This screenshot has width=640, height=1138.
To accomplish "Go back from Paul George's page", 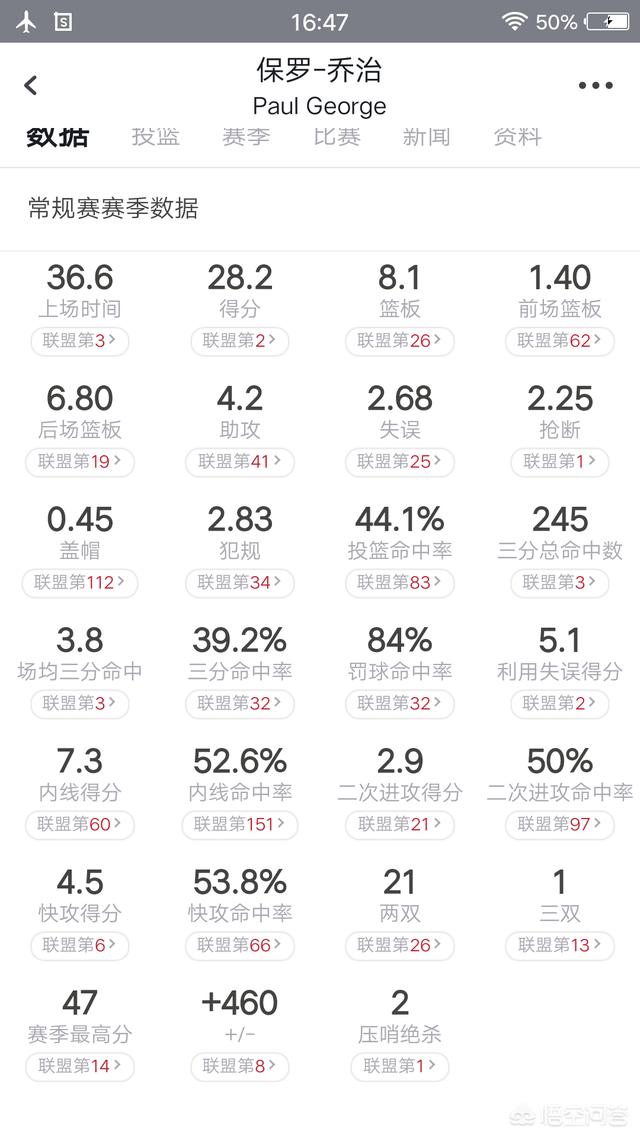I will tap(30, 86).
